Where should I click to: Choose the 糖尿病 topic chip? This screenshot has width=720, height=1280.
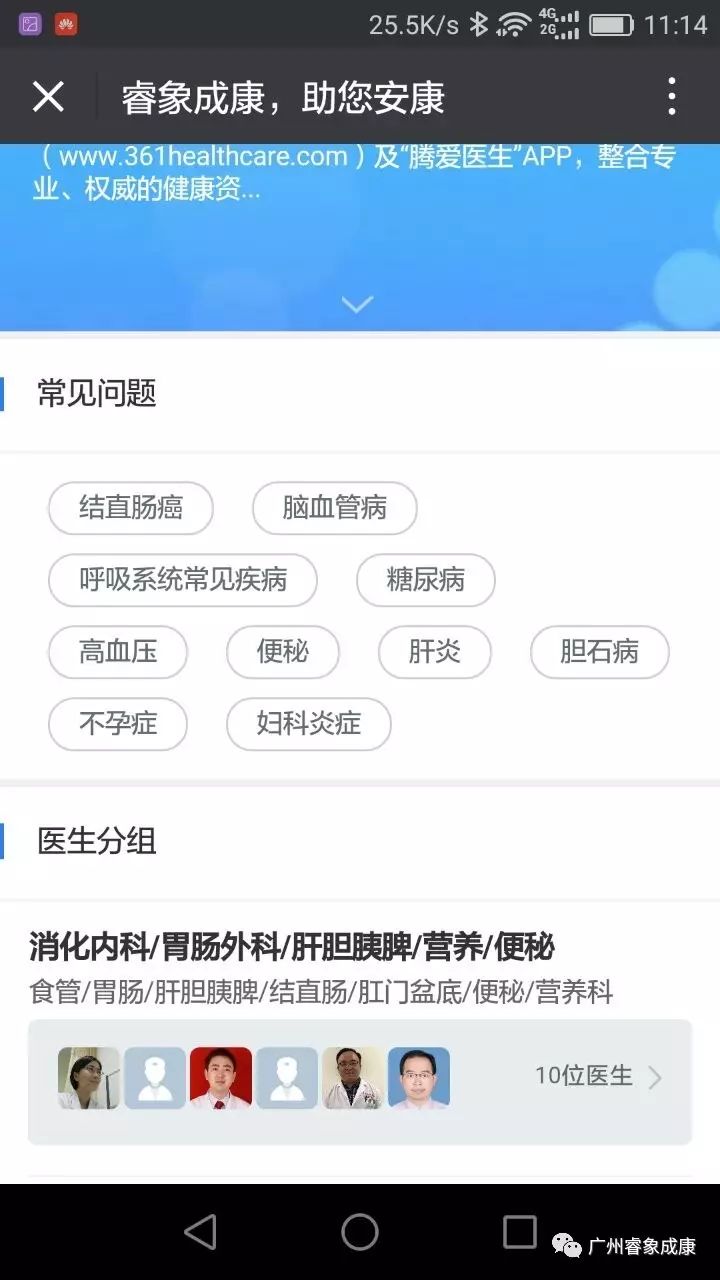click(x=425, y=580)
